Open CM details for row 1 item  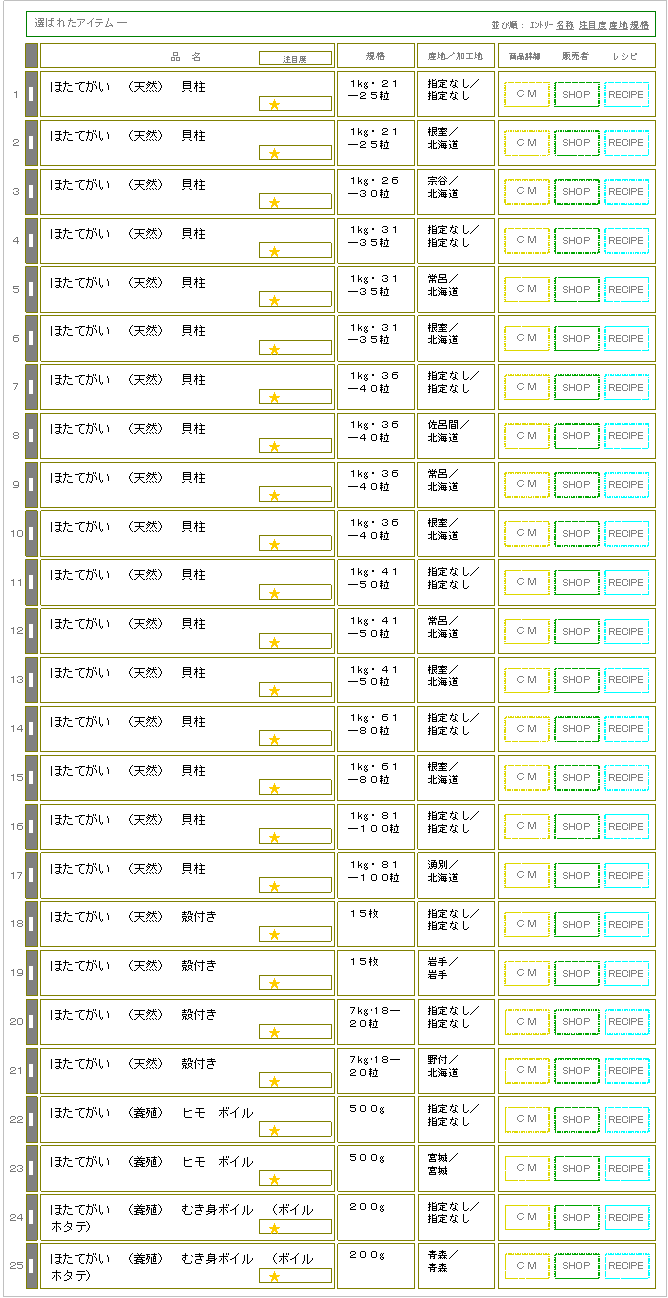526,94
